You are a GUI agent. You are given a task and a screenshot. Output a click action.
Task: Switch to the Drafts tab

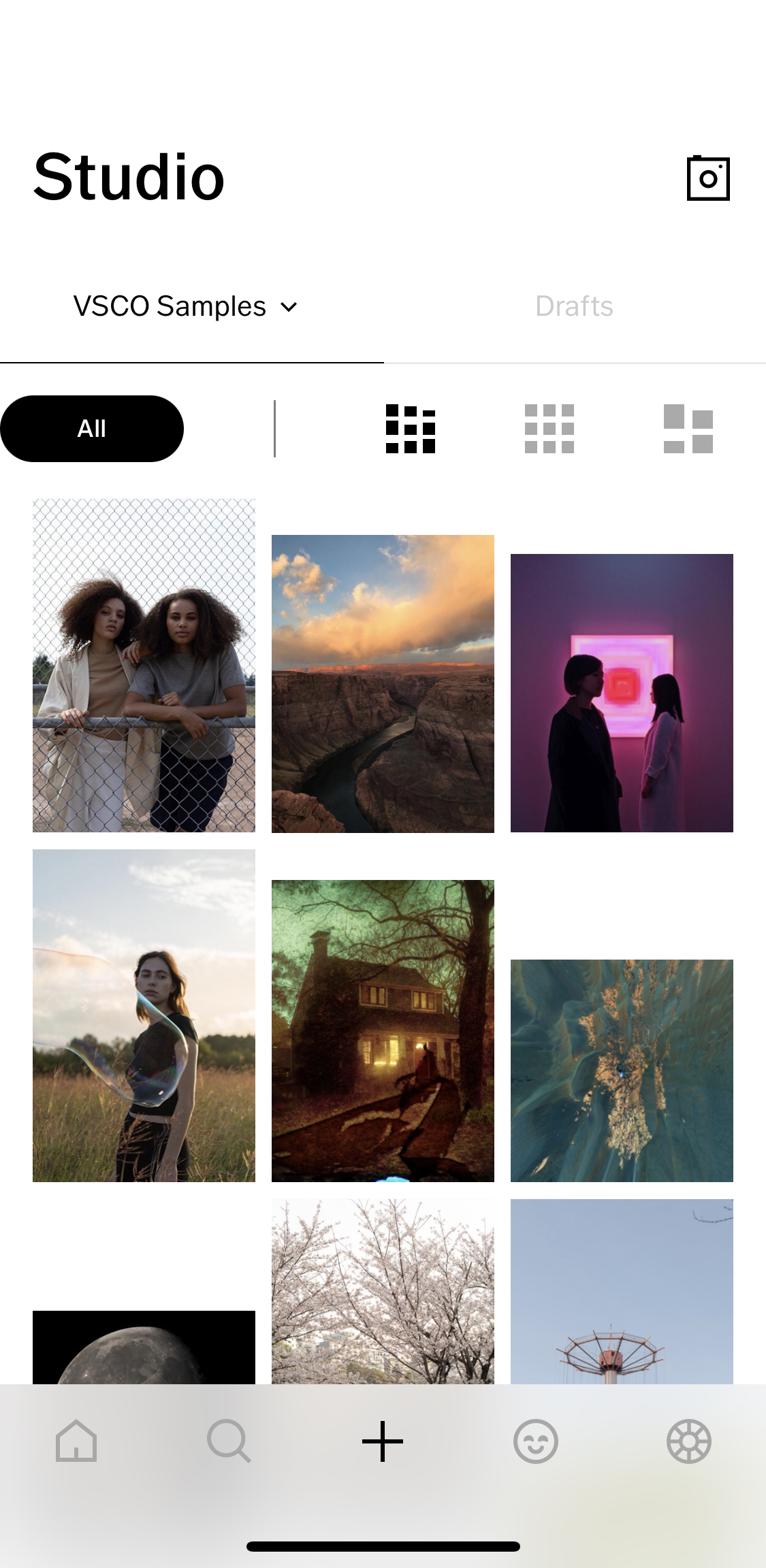[574, 306]
